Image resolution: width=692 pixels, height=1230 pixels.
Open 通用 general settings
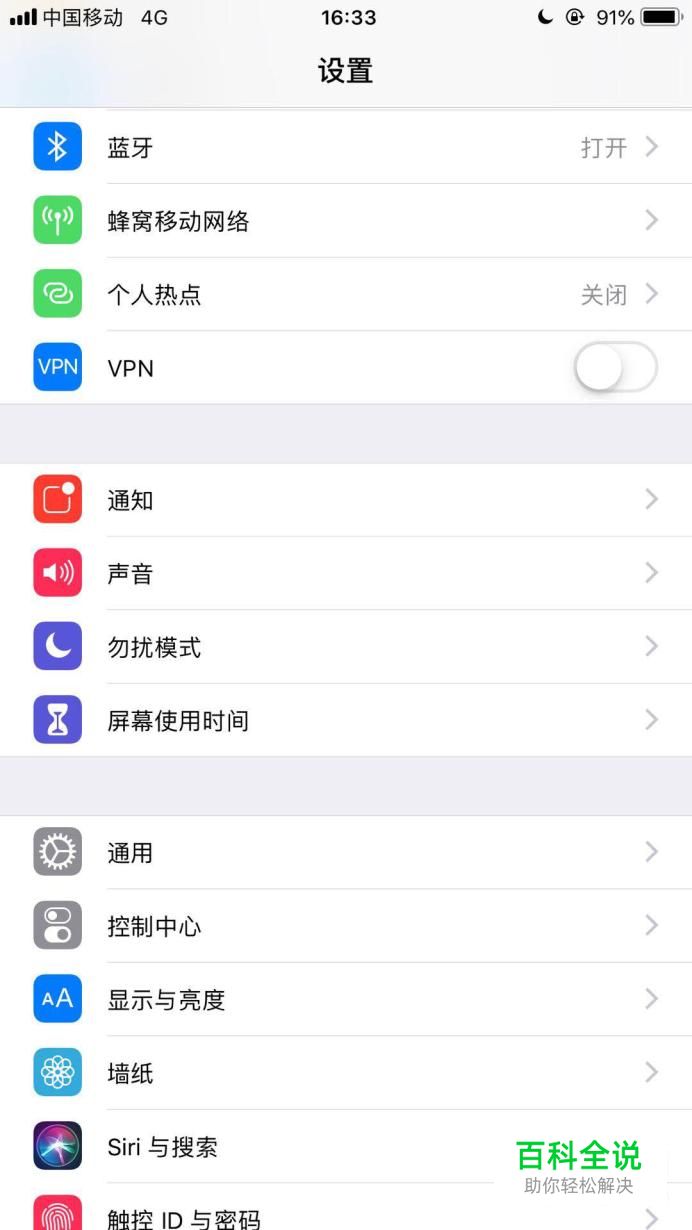pyautogui.click(x=345, y=853)
